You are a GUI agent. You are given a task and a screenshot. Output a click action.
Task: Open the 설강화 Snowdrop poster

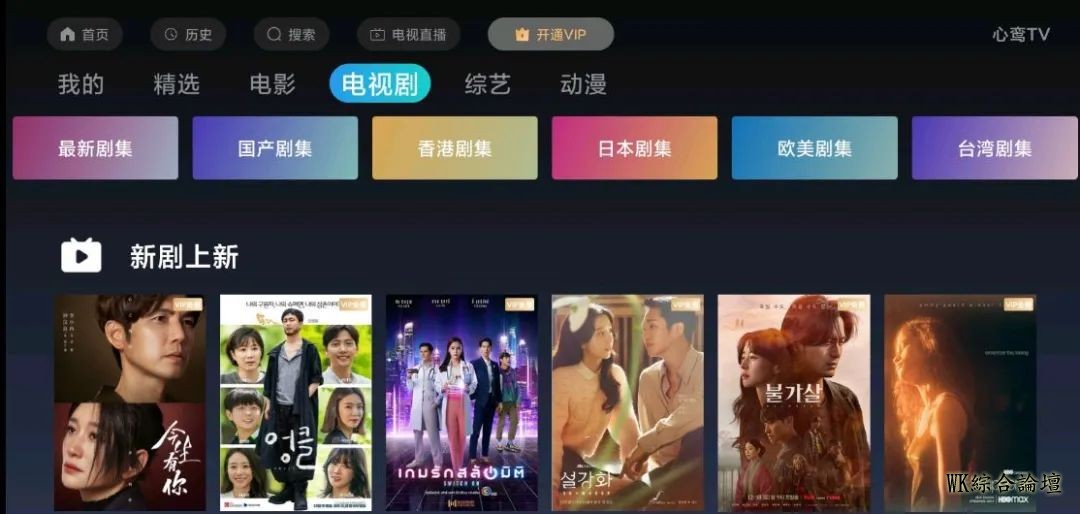tap(628, 402)
